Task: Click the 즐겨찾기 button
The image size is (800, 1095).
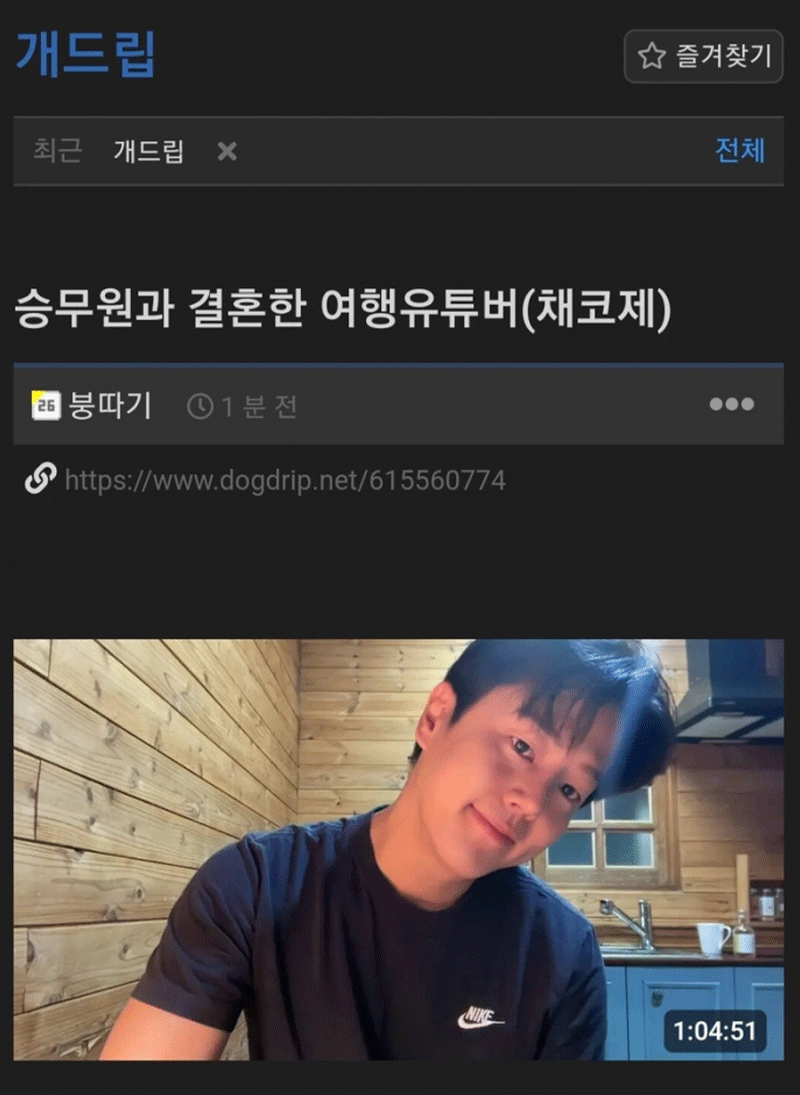Action: click(703, 57)
